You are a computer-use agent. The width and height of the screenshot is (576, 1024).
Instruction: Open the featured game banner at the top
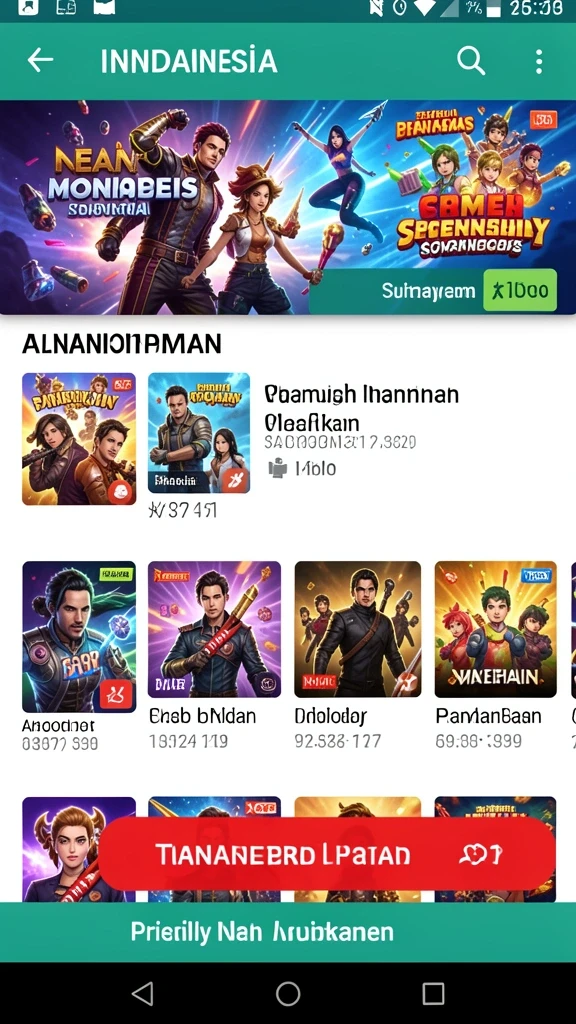(x=288, y=207)
